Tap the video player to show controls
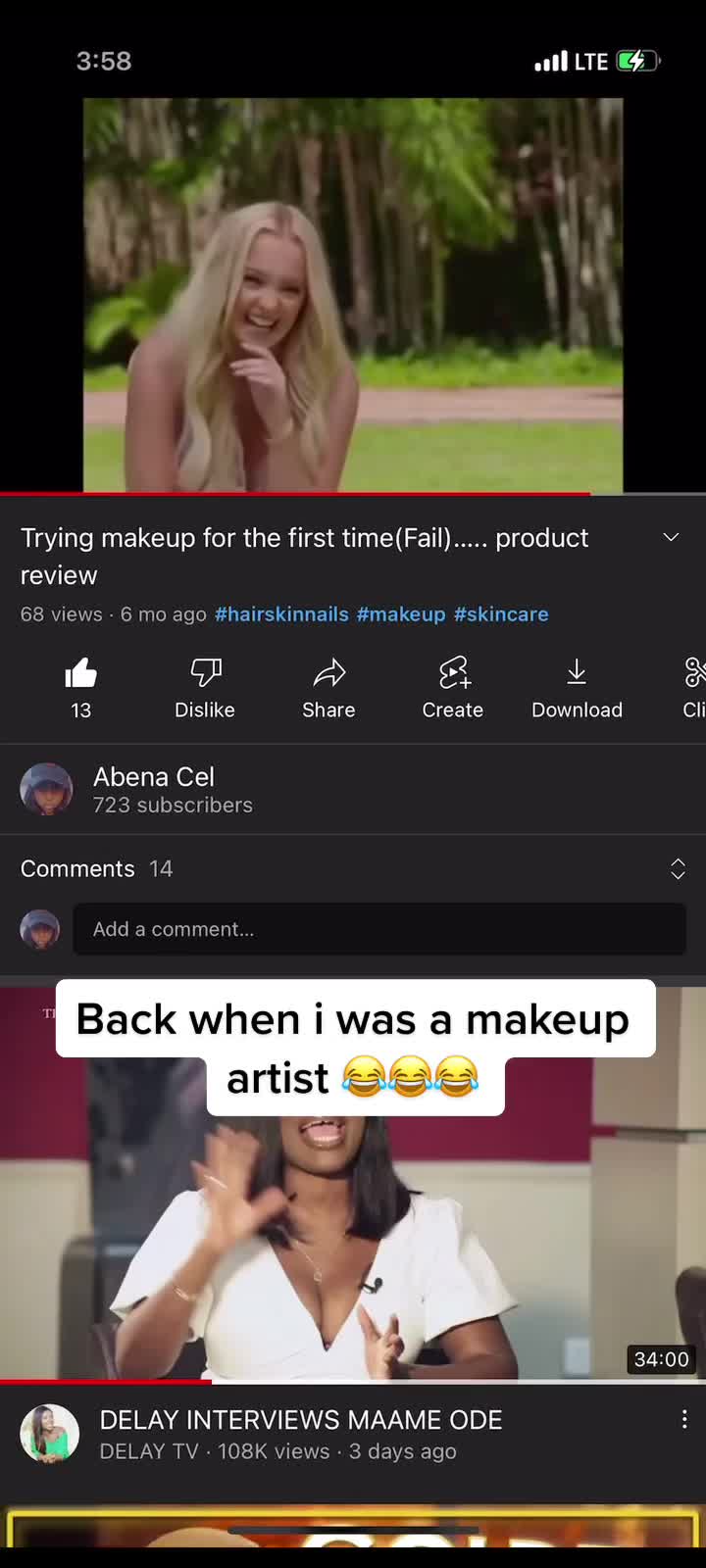Viewport: 706px width, 1568px height. 353,294
